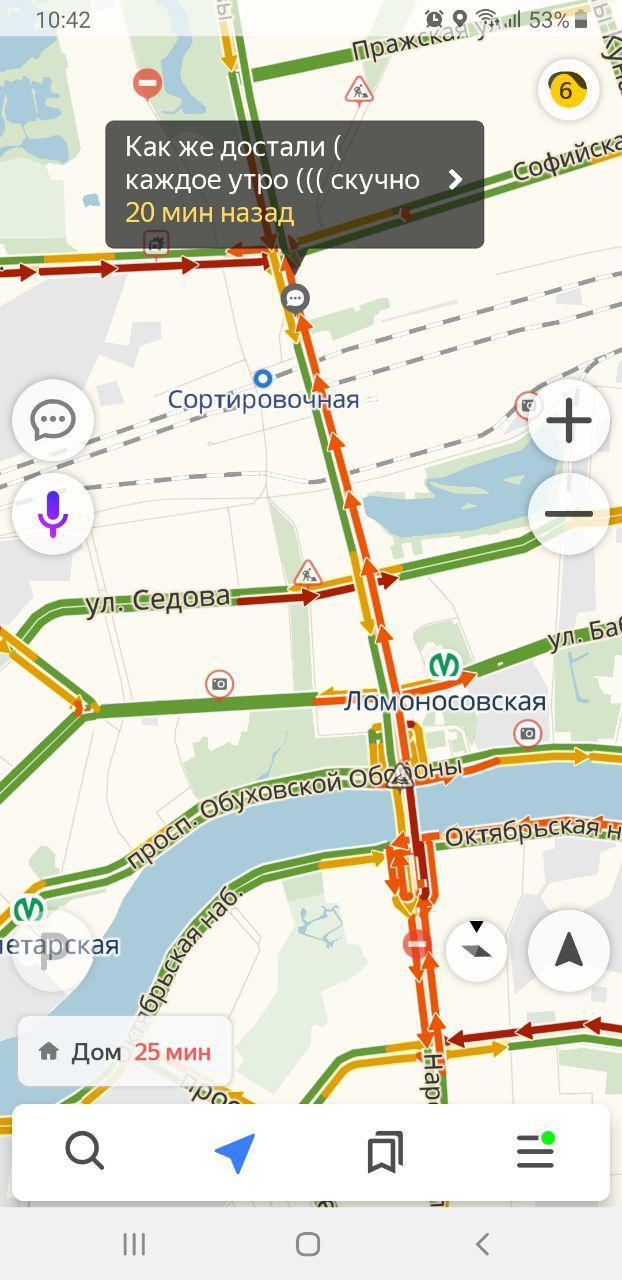The image size is (622, 1280).
Task: Zoom in the map with plus button
Action: coord(569,421)
